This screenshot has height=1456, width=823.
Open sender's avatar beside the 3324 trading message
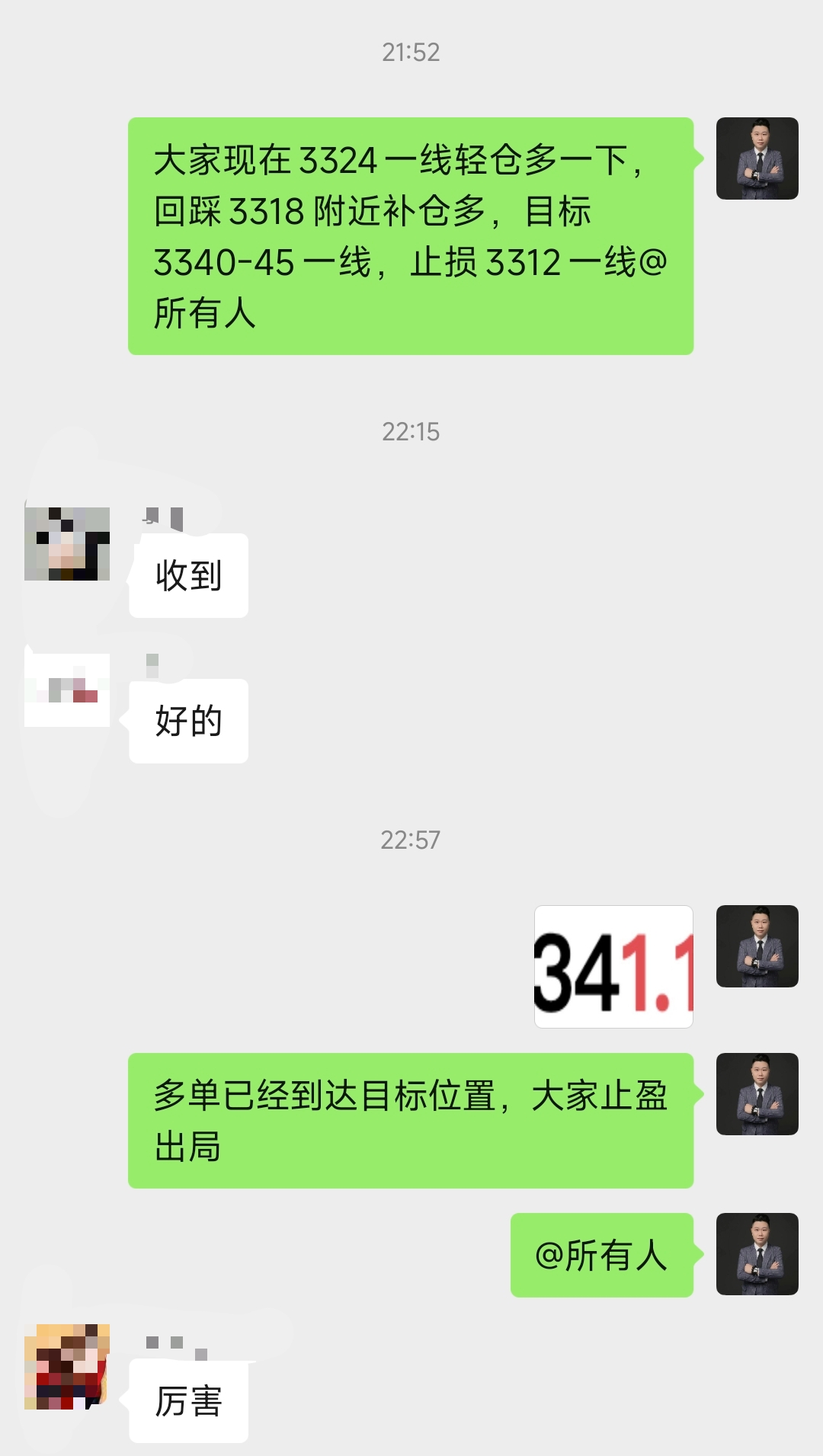click(x=757, y=158)
